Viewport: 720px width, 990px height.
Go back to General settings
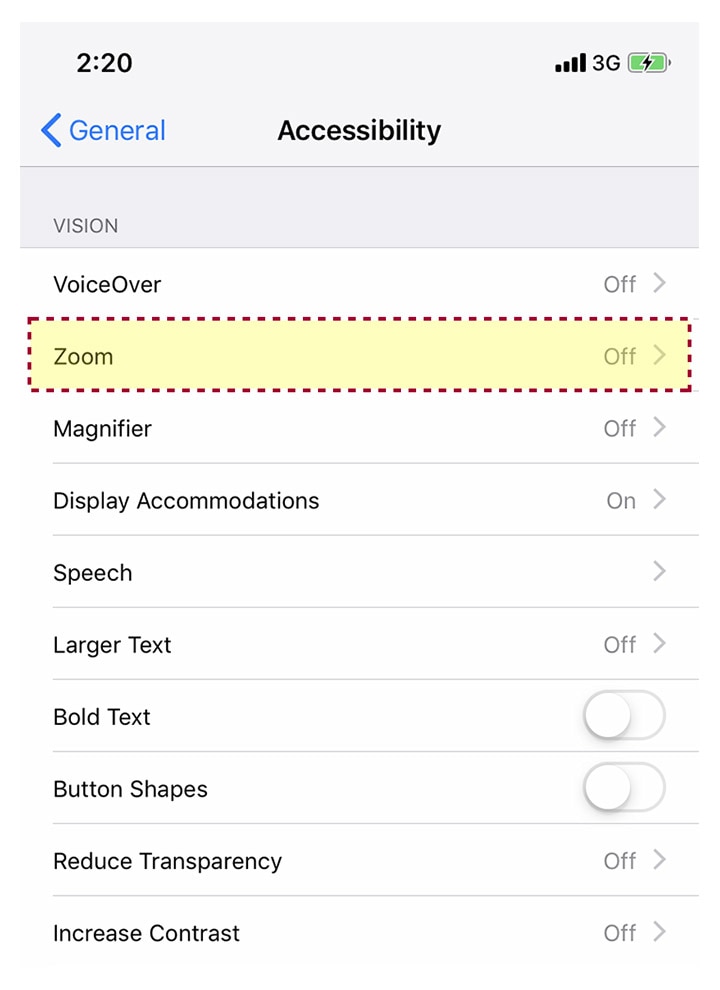click(103, 131)
